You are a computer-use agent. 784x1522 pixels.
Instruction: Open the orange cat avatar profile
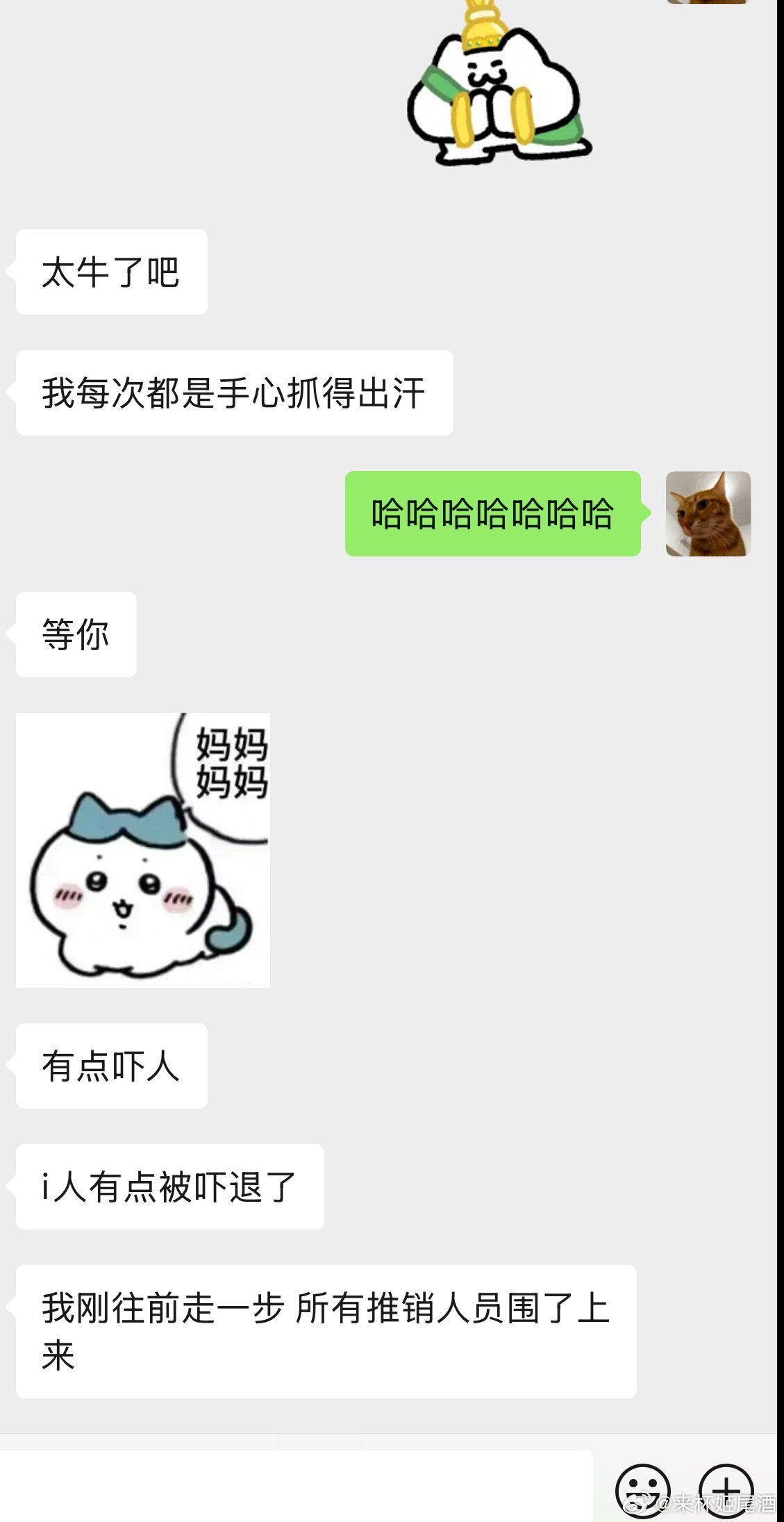click(708, 513)
